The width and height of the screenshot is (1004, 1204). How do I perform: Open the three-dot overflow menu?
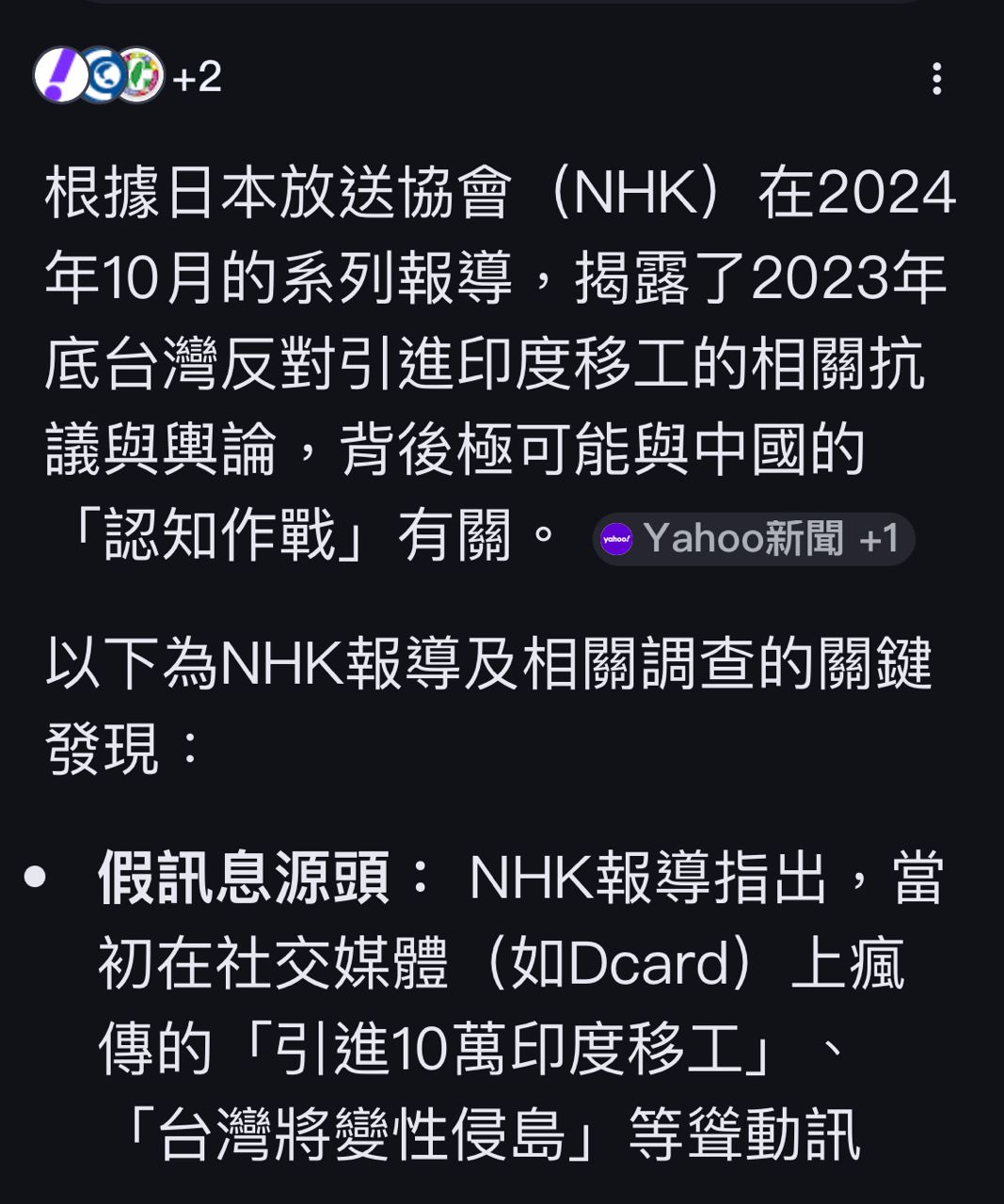click(x=936, y=79)
